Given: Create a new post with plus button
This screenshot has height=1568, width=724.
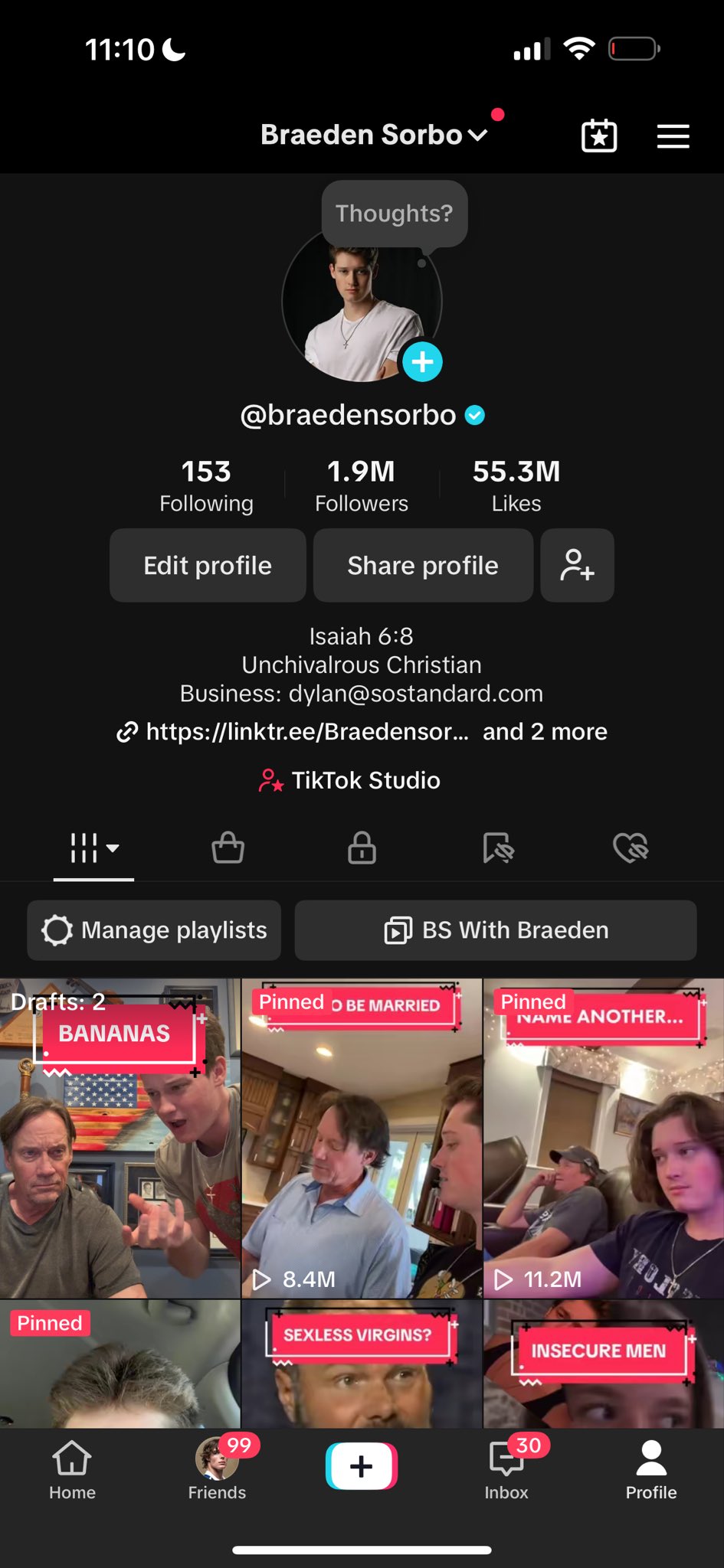Looking at the screenshot, I should 362,1465.
